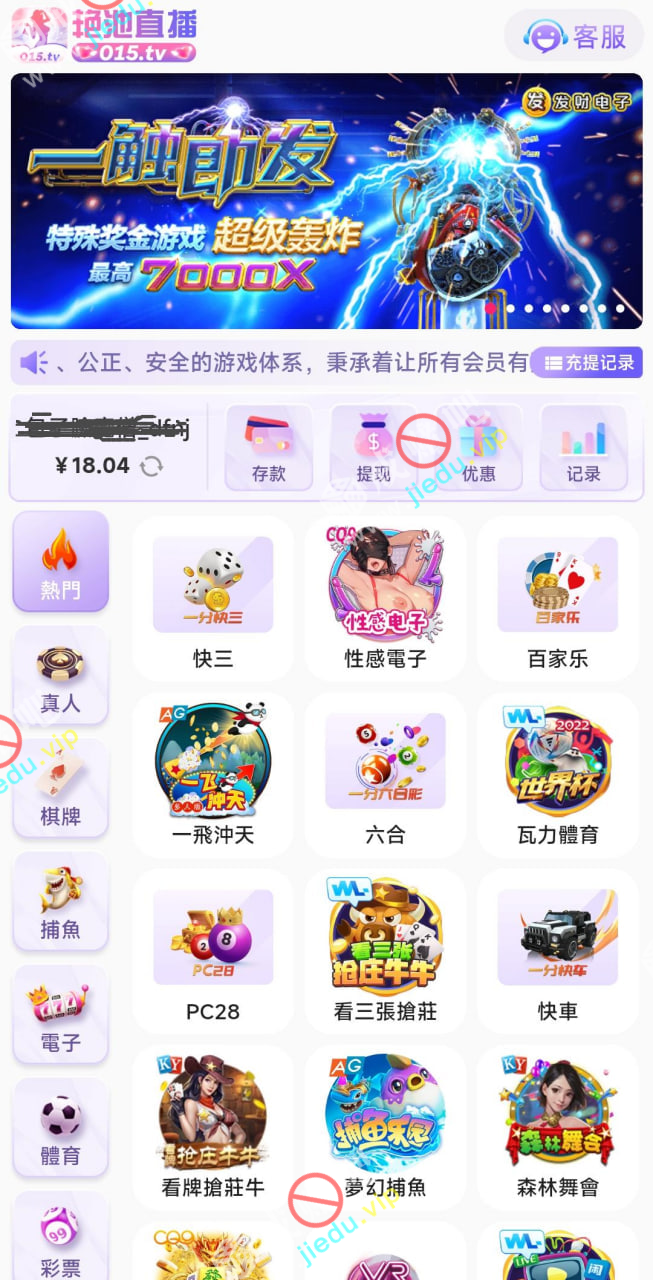Open the 百家乐 game

tap(557, 598)
